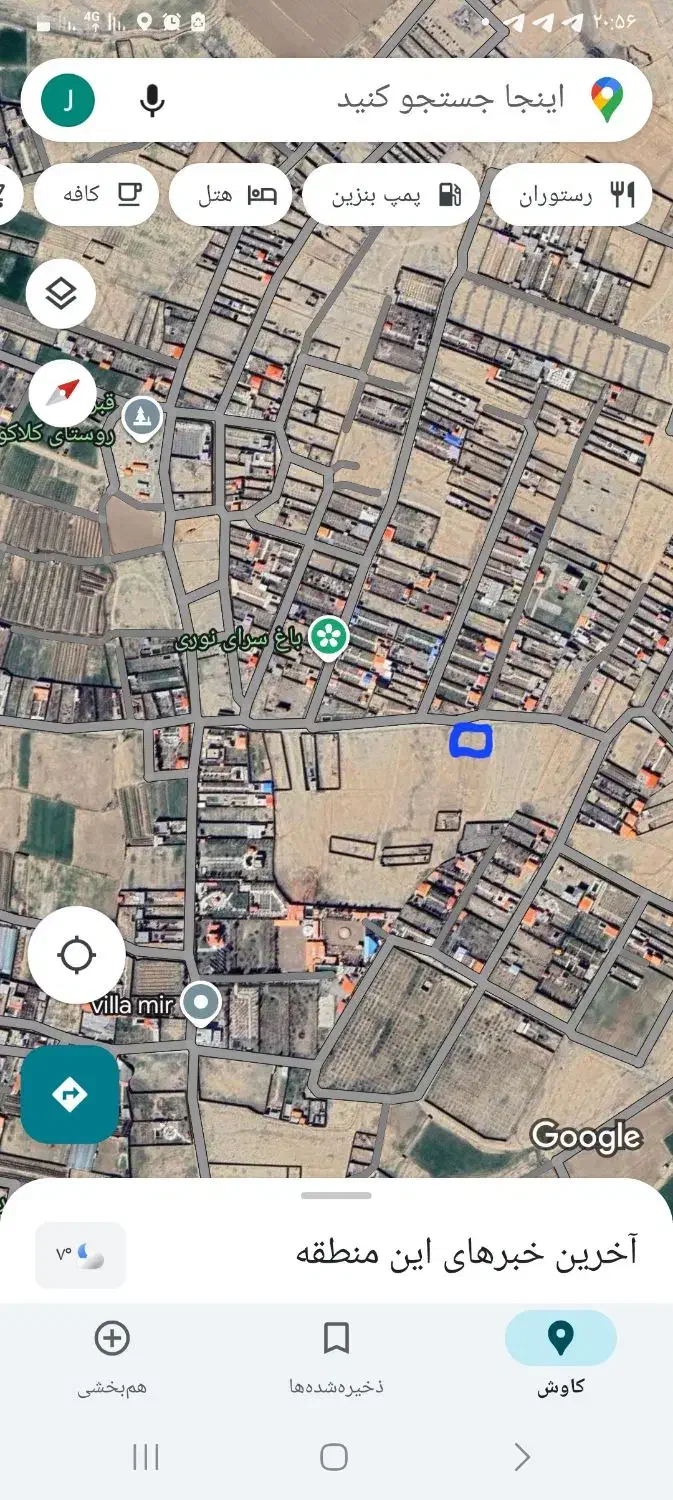The image size is (673, 1500).
Task: Open the باغ سرای نوری place marker
Action: [x=327, y=637]
